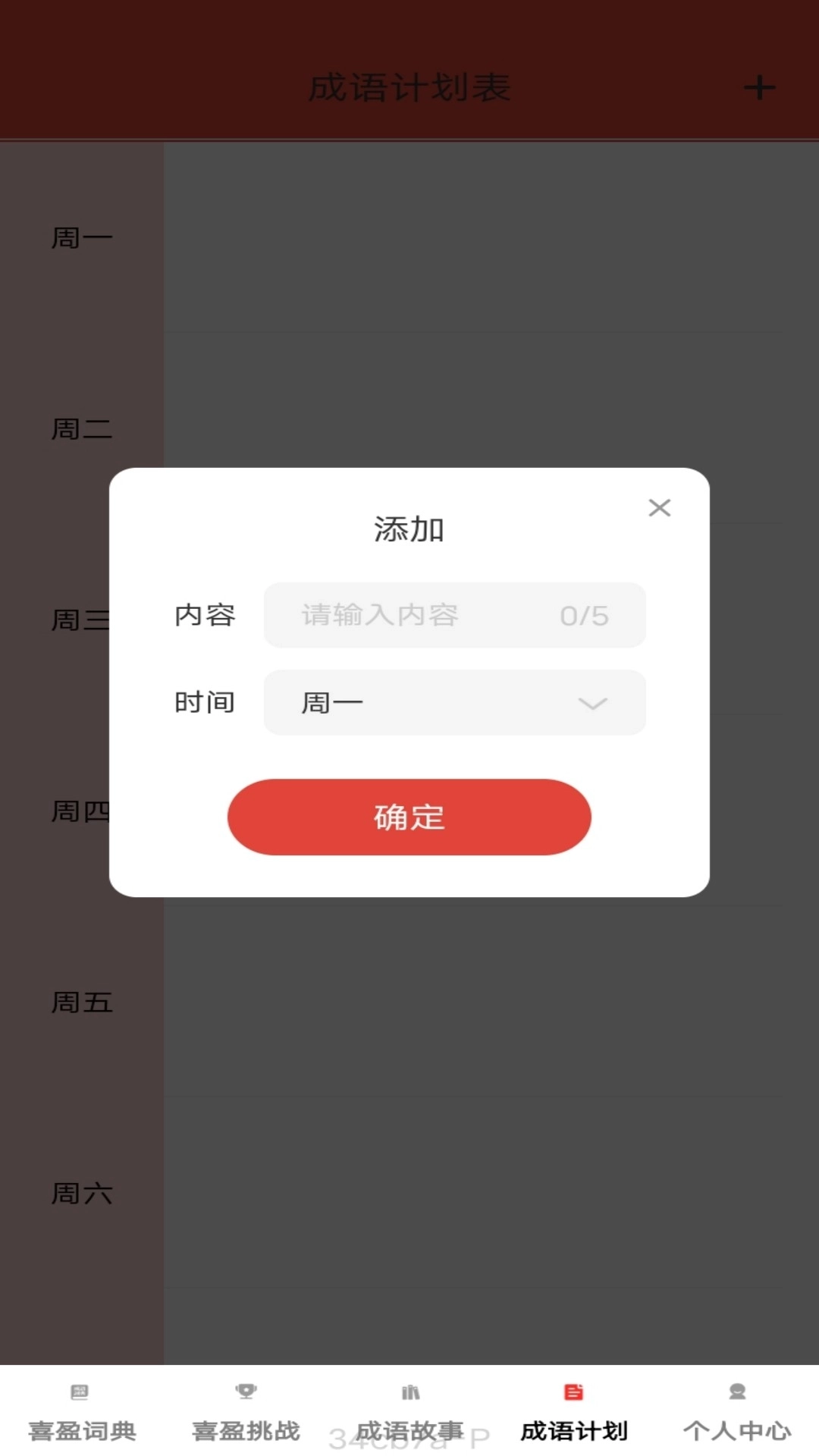Expand the 时间 dropdown showing 周一
Screen dimensions: 819x1456
pos(453,703)
